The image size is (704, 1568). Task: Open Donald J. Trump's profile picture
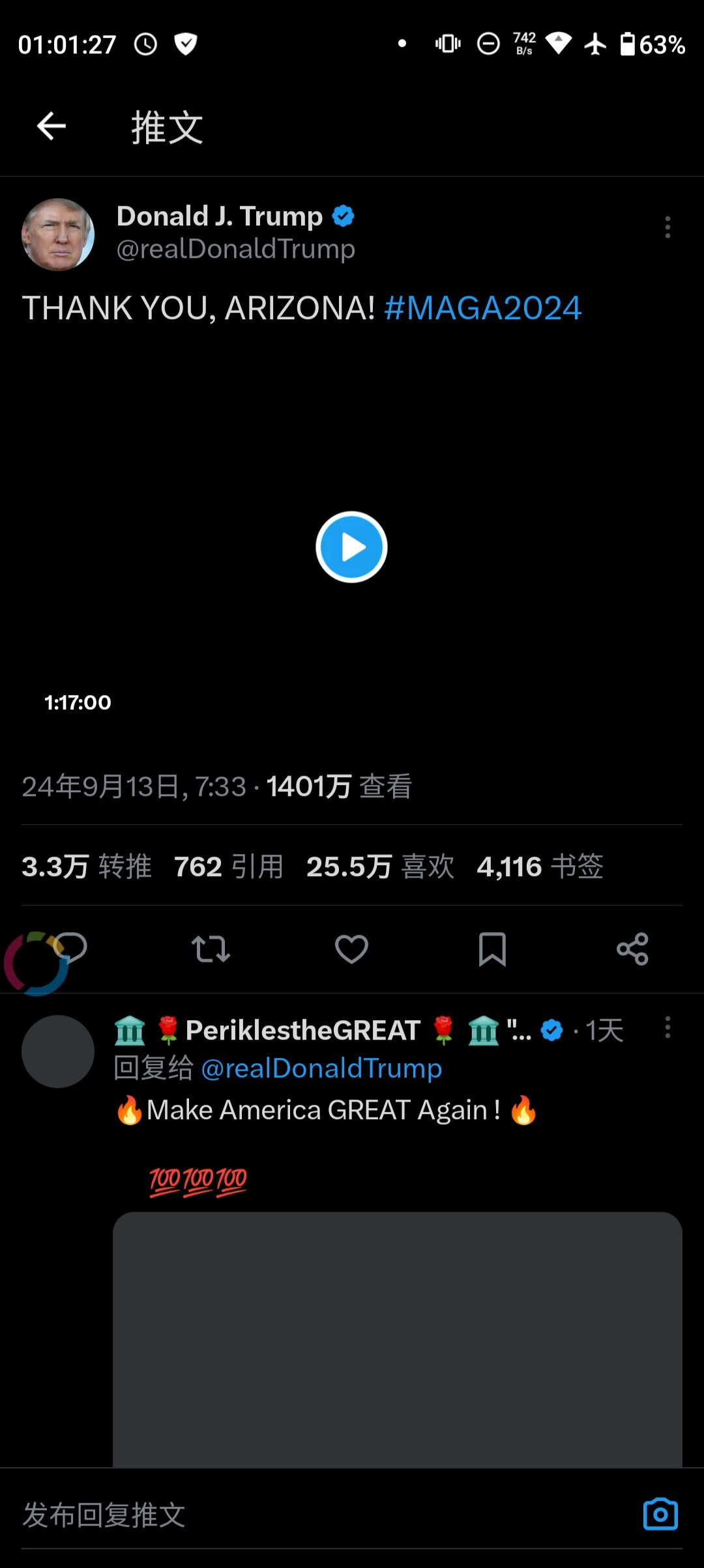[x=58, y=235]
